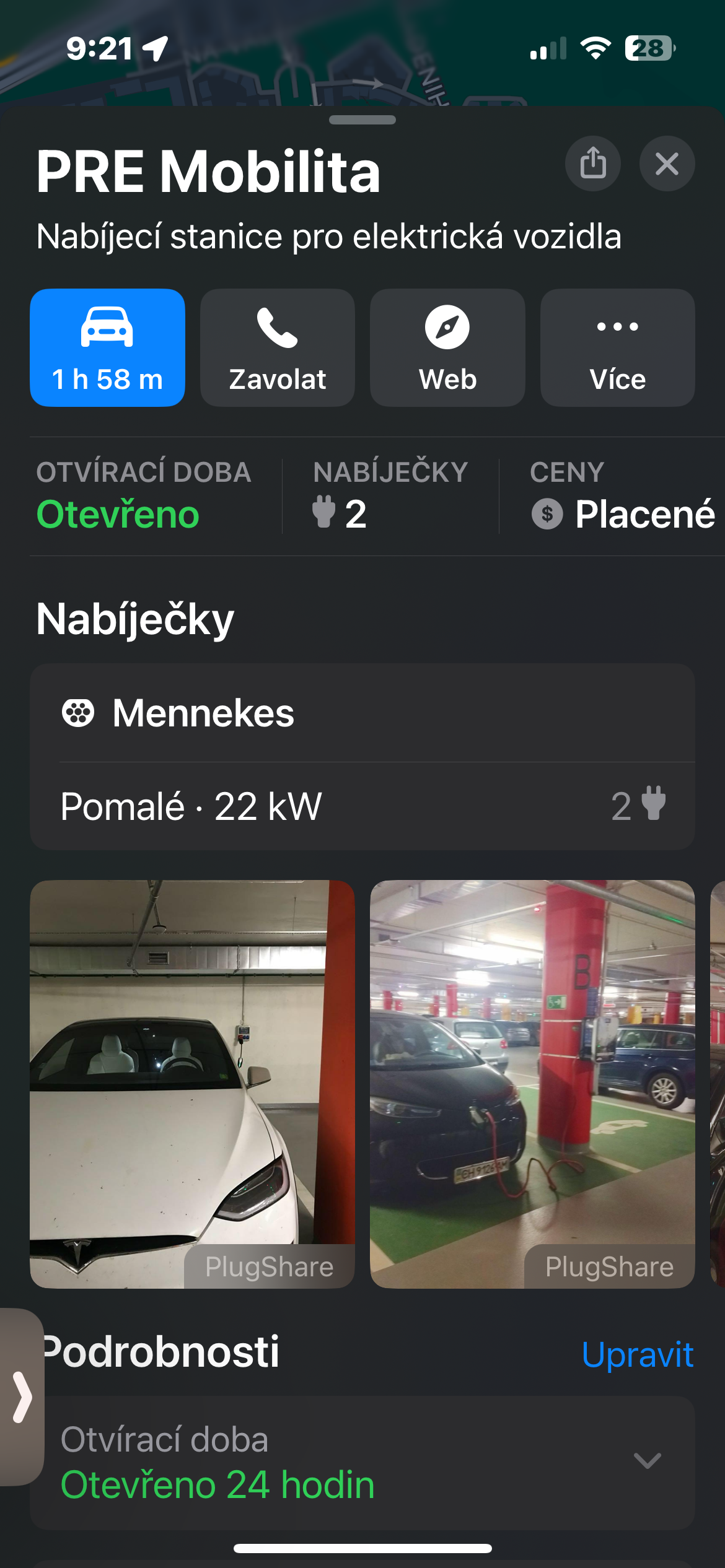Open the white Tesla PlugShare photo
This screenshot has width=725, height=1568.
point(192,1084)
